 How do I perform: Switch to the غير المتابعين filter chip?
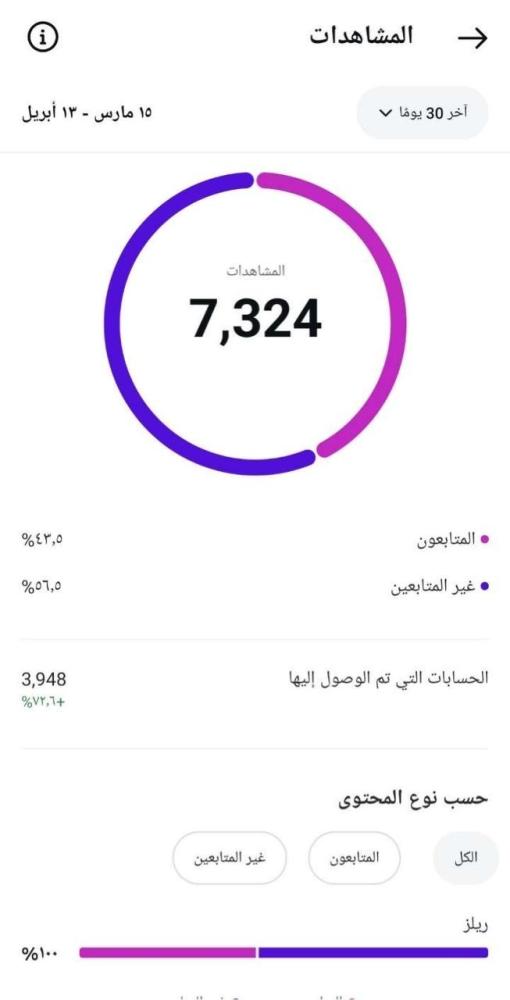coord(230,858)
